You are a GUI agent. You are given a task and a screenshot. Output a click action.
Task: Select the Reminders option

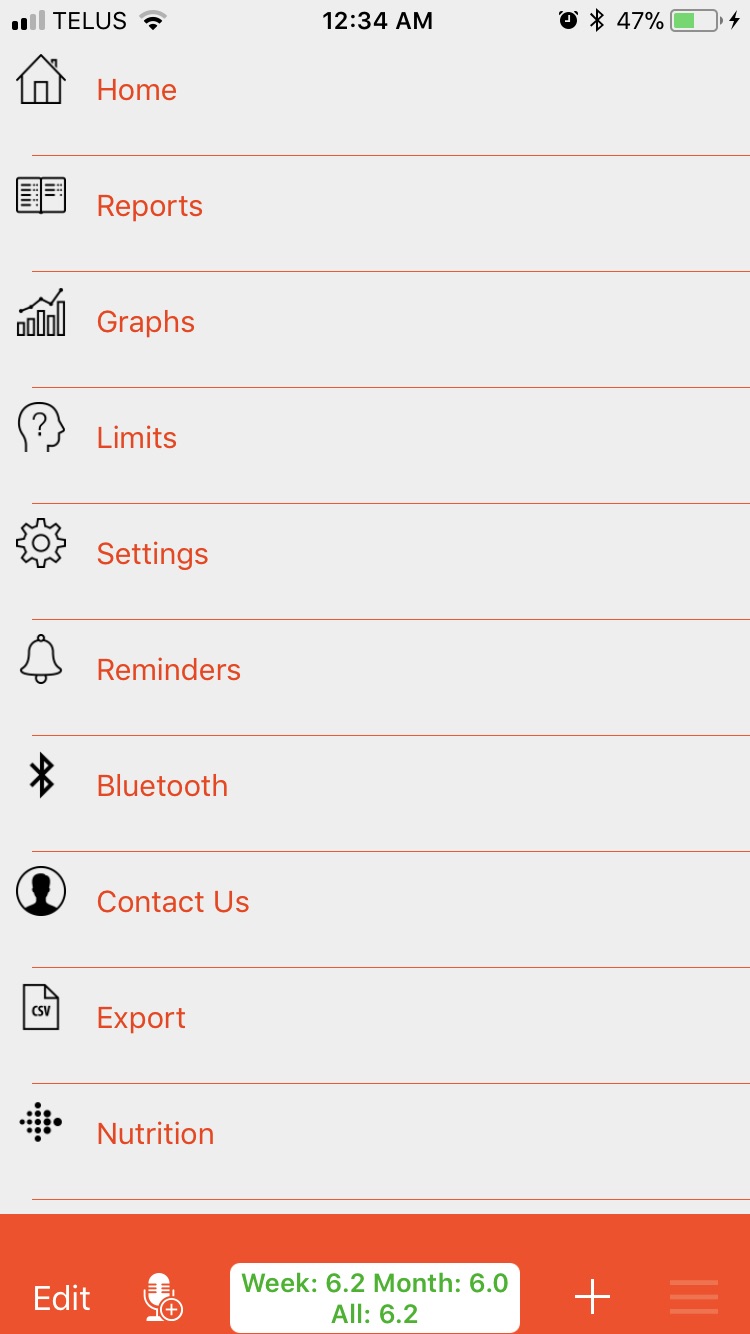168,670
